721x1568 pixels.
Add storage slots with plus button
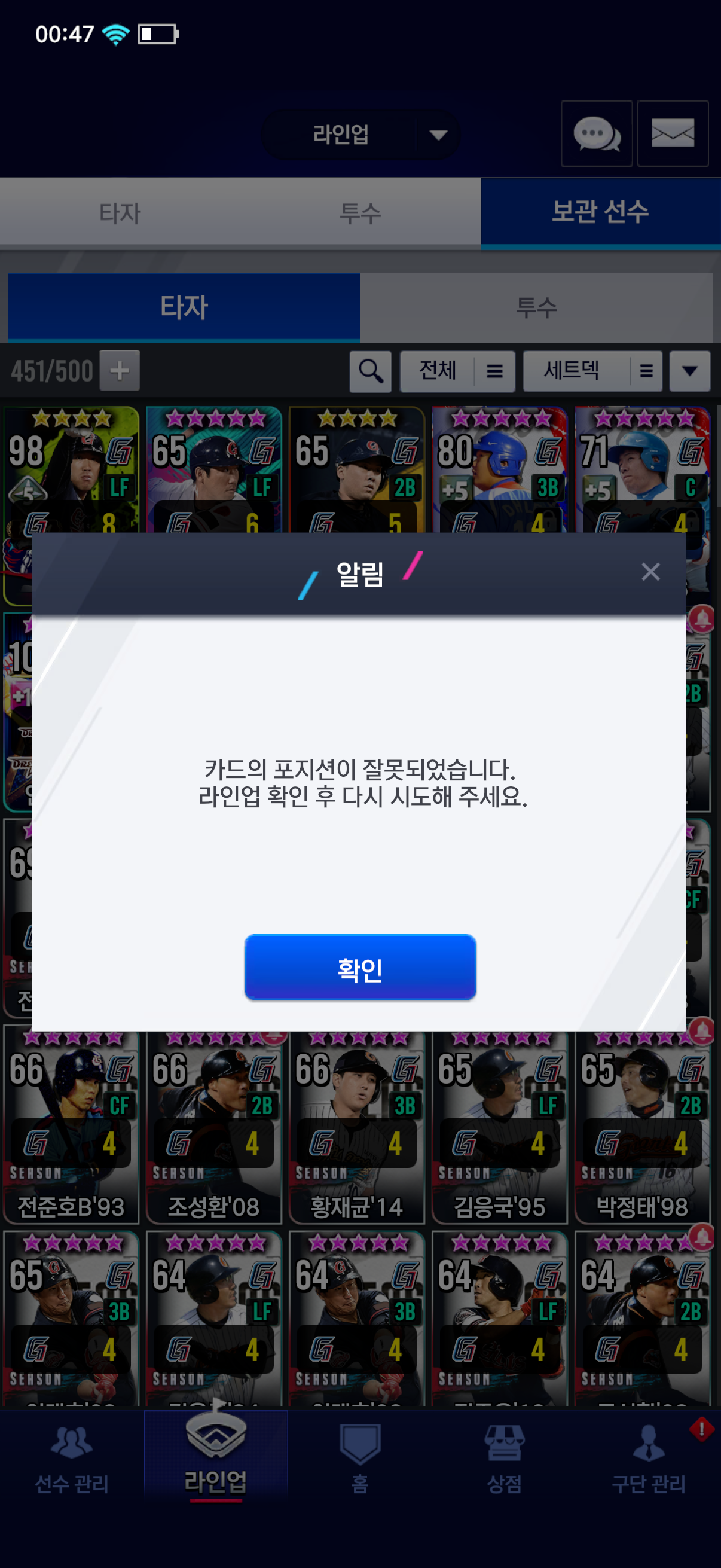tap(119, 371)
